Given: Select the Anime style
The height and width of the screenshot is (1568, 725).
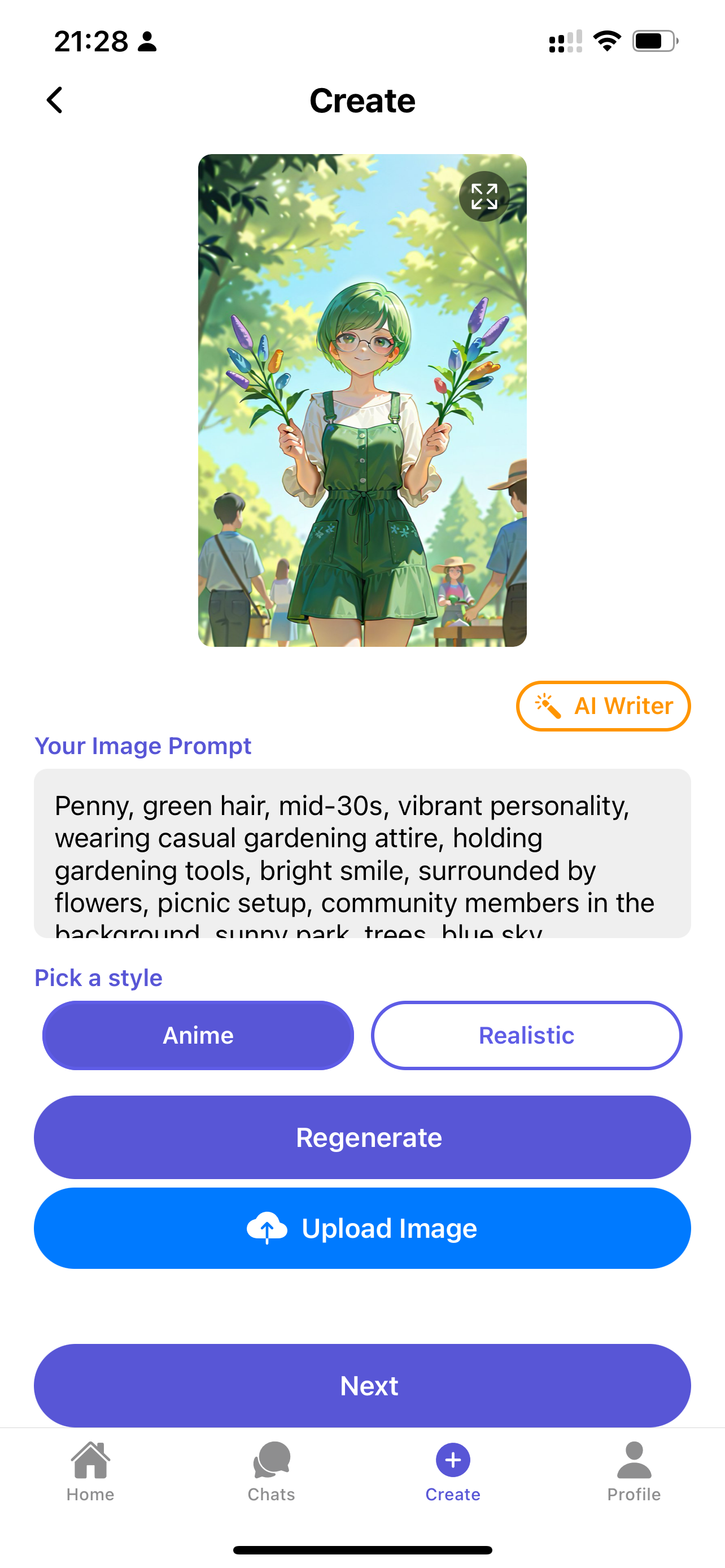Looking at the screenshot, I should point(198,1035).
